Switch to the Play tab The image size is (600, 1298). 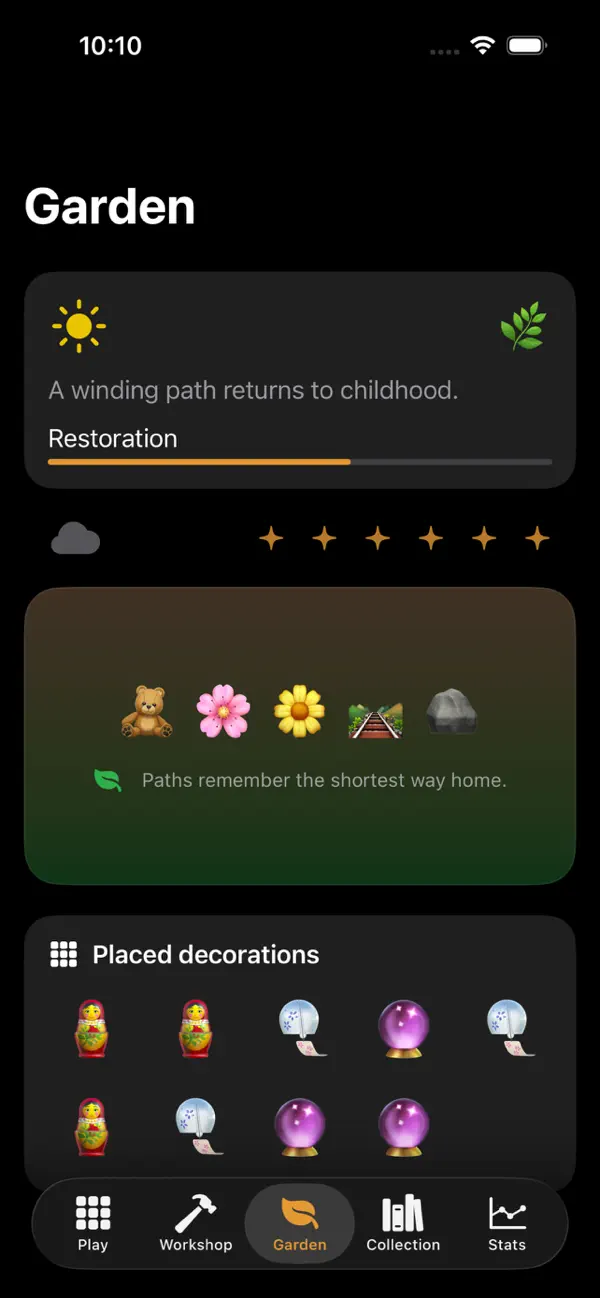click(x=93, y=1224)
